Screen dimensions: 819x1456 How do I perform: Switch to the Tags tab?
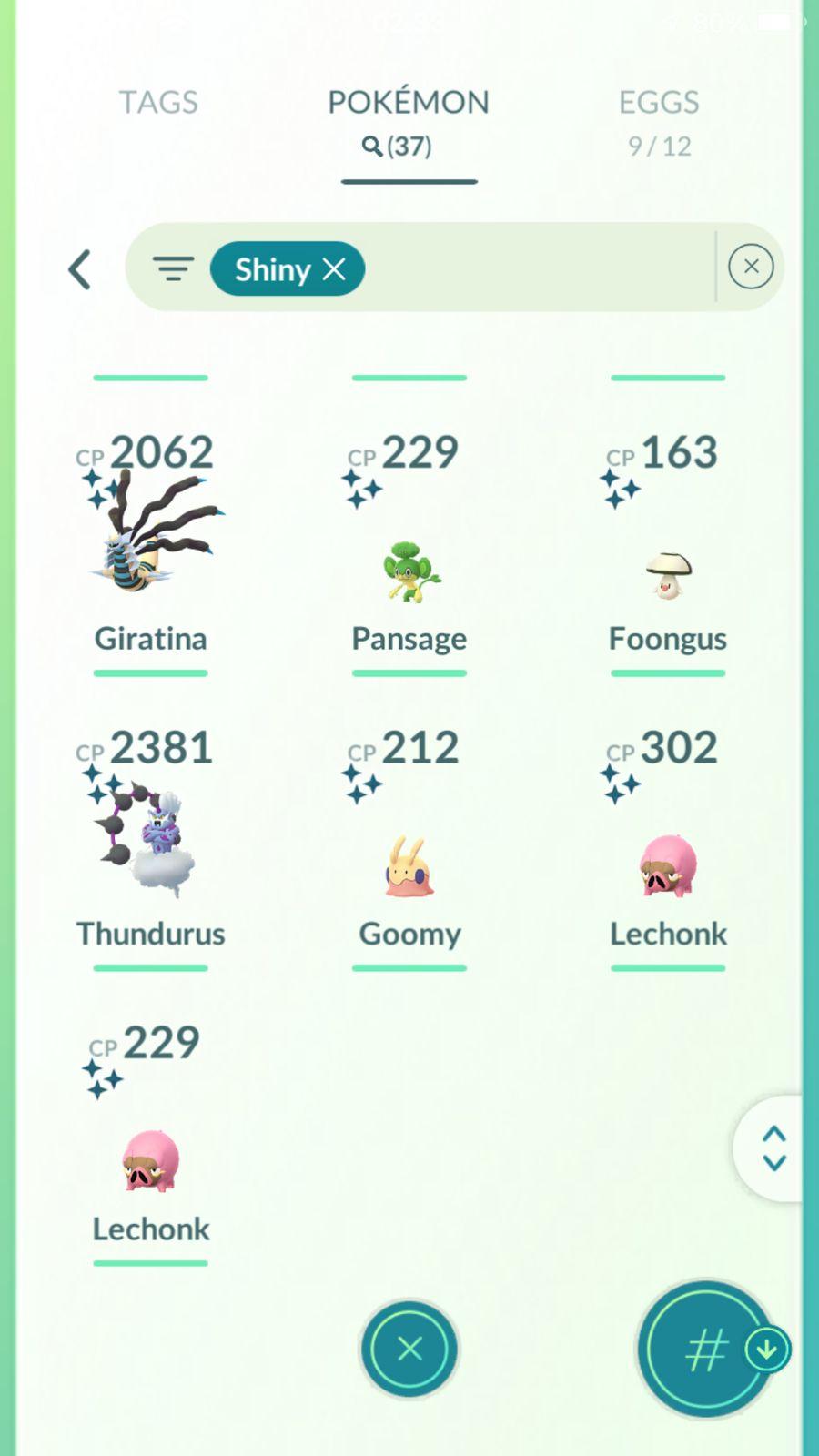tap(158, 103)
